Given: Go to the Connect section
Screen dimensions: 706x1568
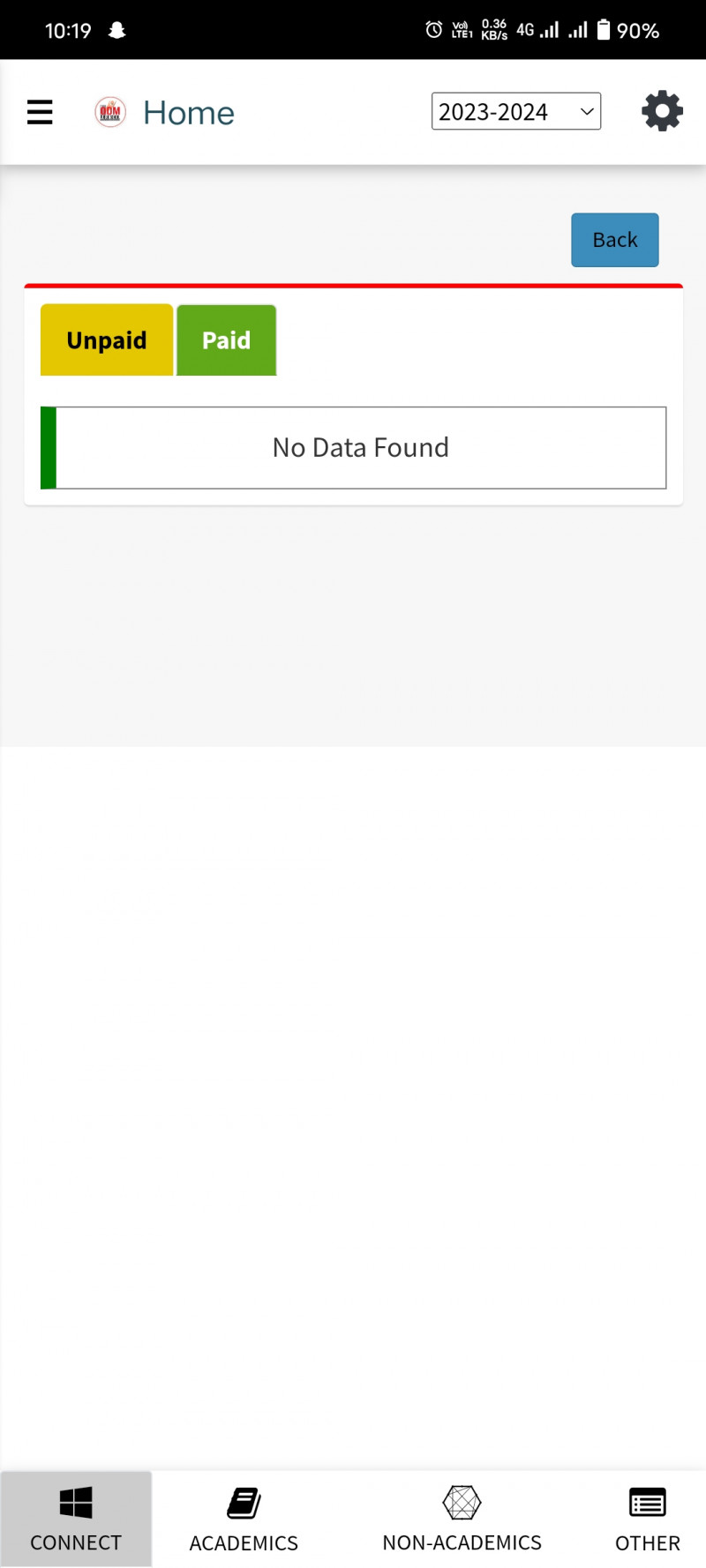Looking at the screenshot, I should pos(76,1520).
